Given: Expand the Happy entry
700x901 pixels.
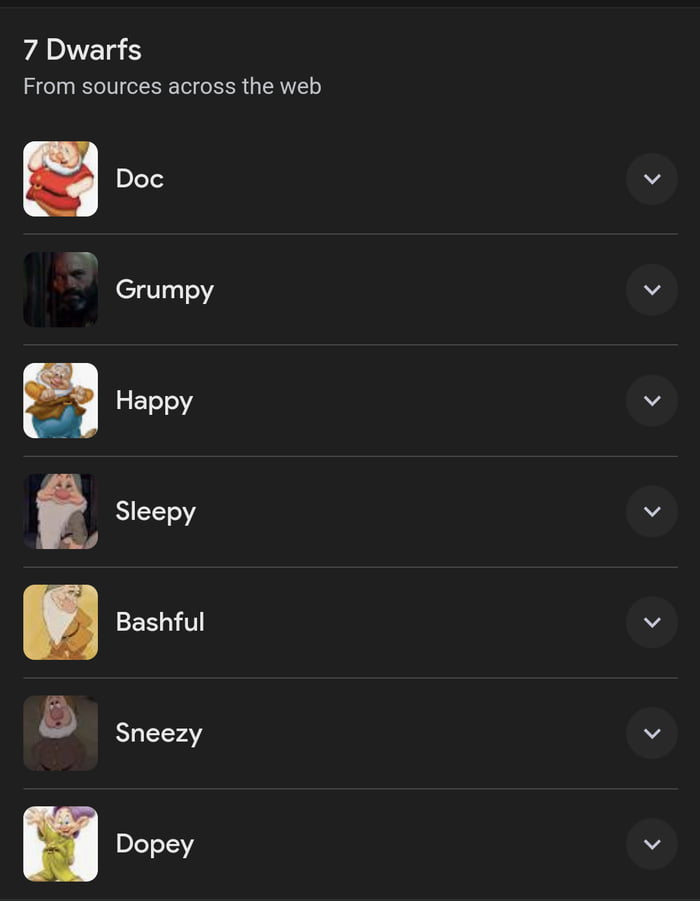Looking at the screenshot, I should click(652, 401).
